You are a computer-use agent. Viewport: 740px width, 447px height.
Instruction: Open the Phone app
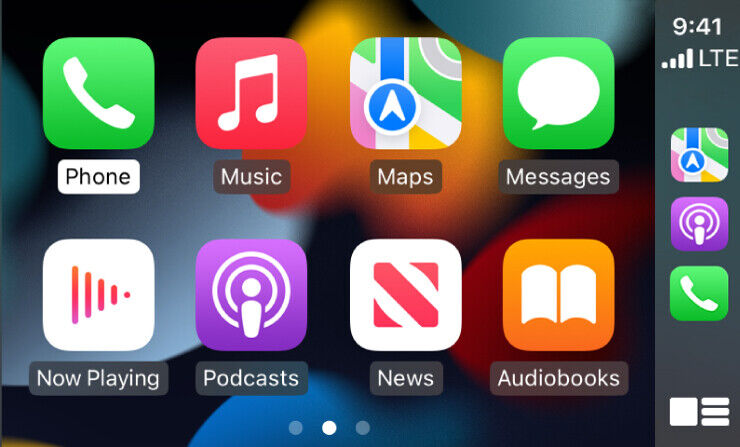tap(98, 93)
